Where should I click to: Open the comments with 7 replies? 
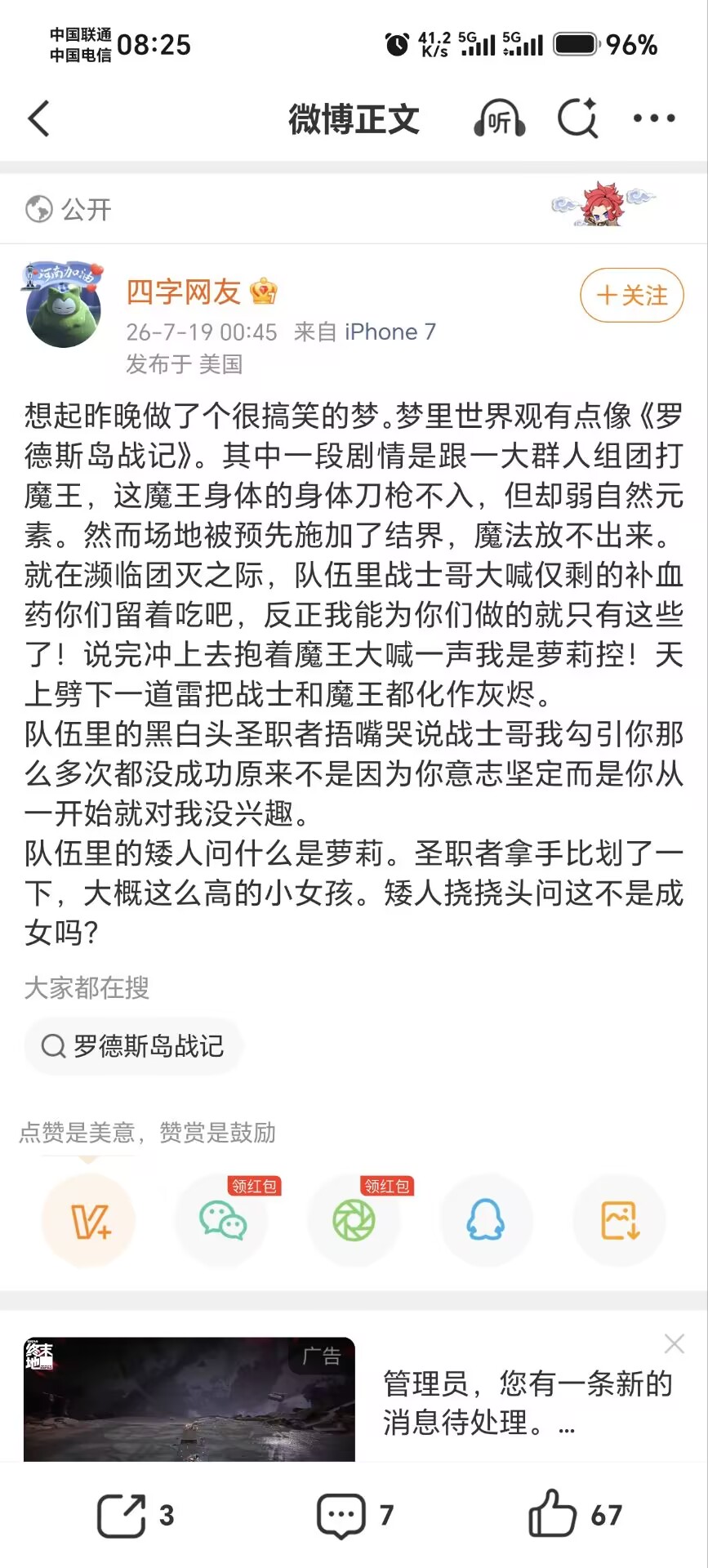355,1516
